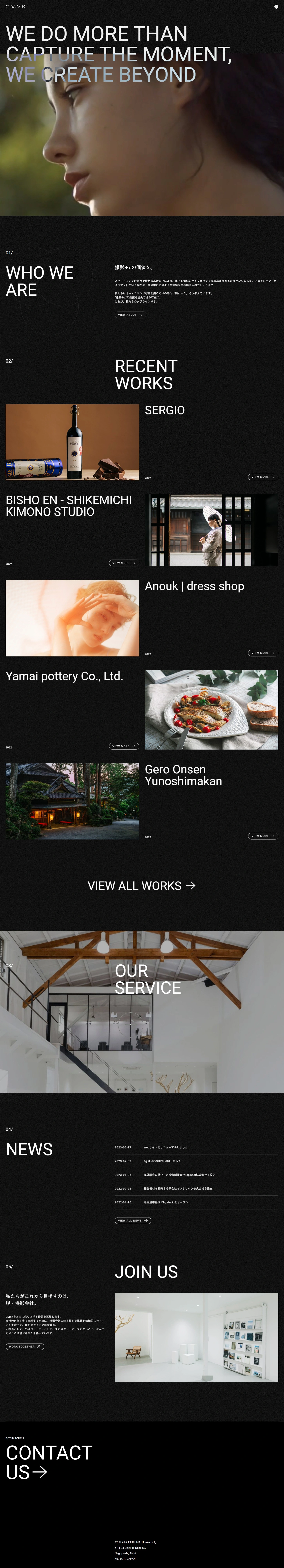
Task: Open the Anouk dress shop image
Action: point(72,618)
